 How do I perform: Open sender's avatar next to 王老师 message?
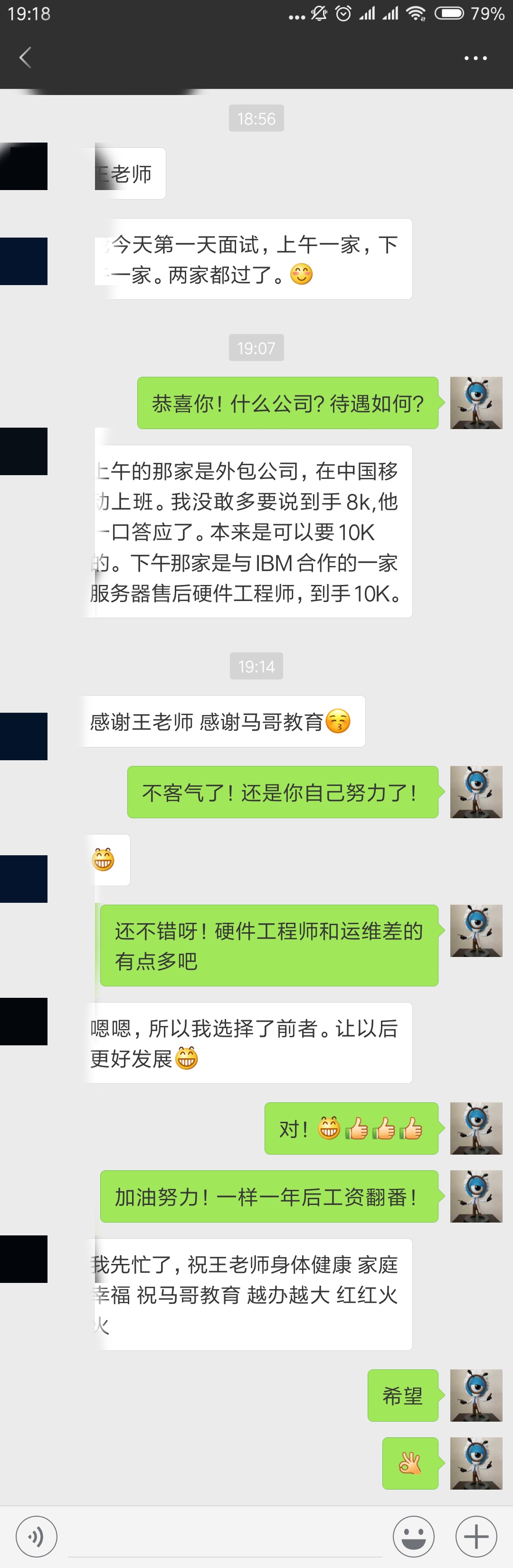coord(24,166)
